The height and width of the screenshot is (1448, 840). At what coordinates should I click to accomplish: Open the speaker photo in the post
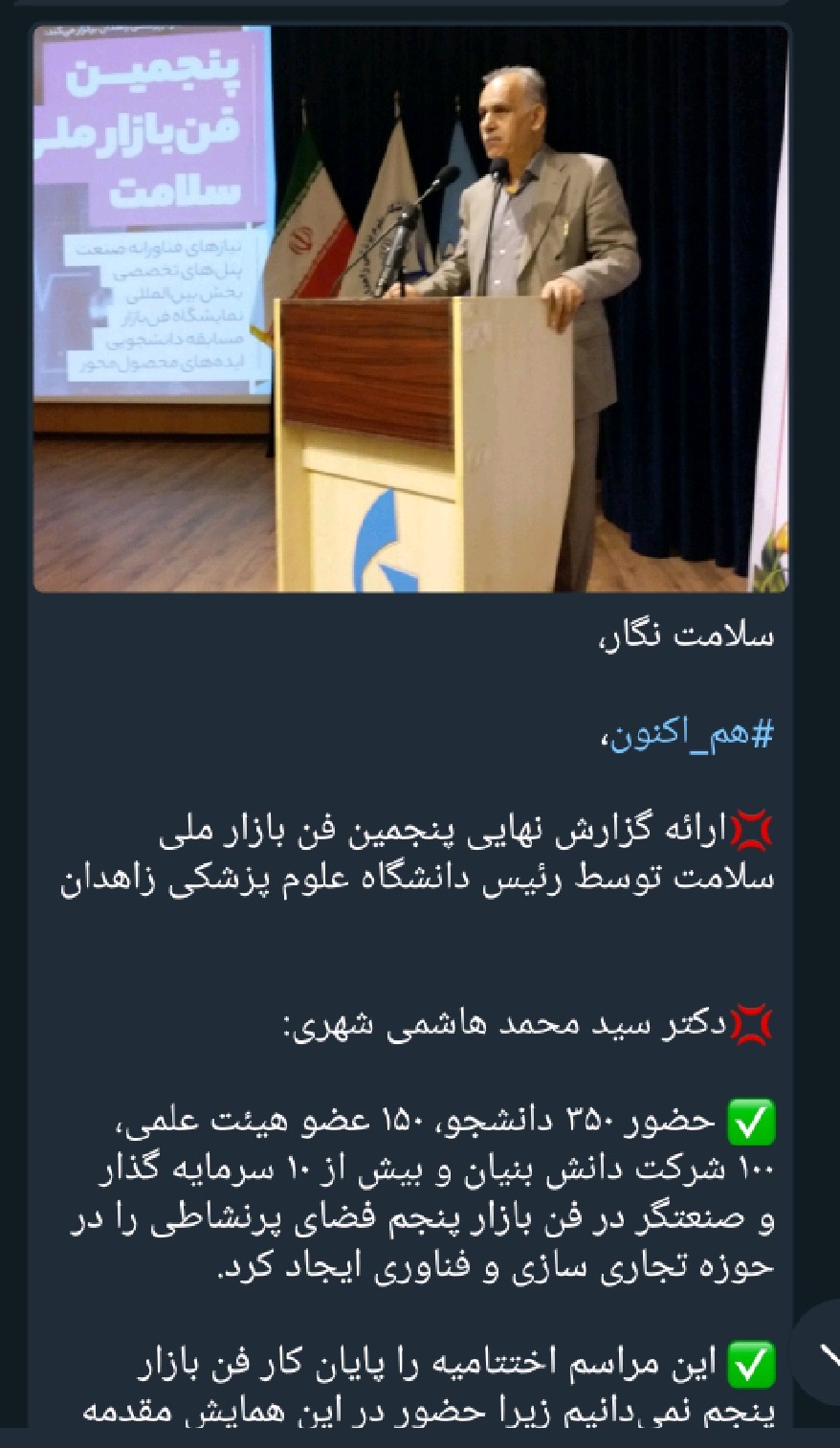point(411,308)
